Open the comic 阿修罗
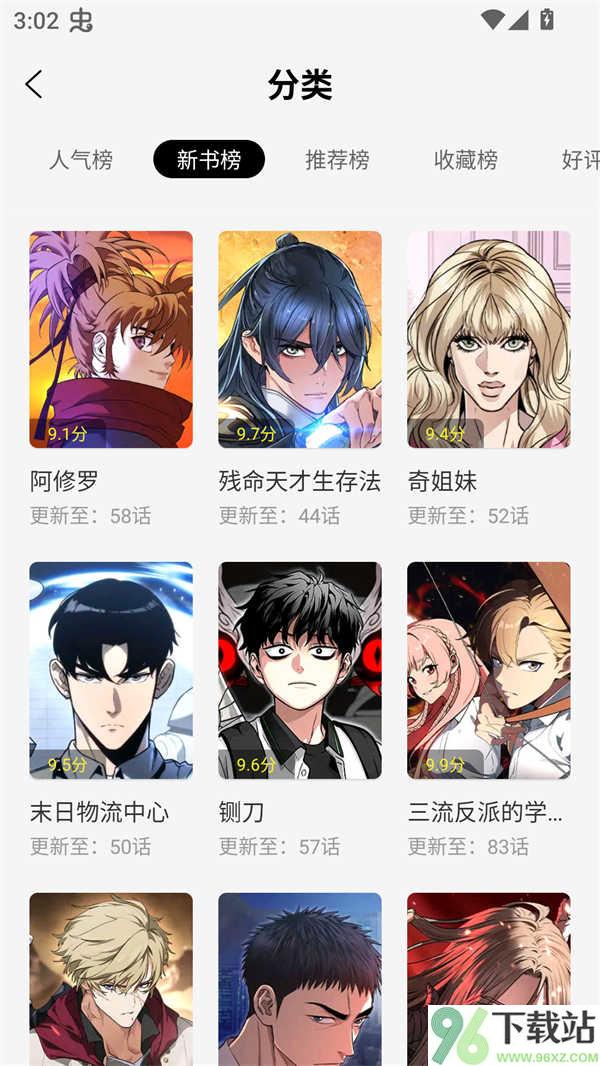 point(111,340)
